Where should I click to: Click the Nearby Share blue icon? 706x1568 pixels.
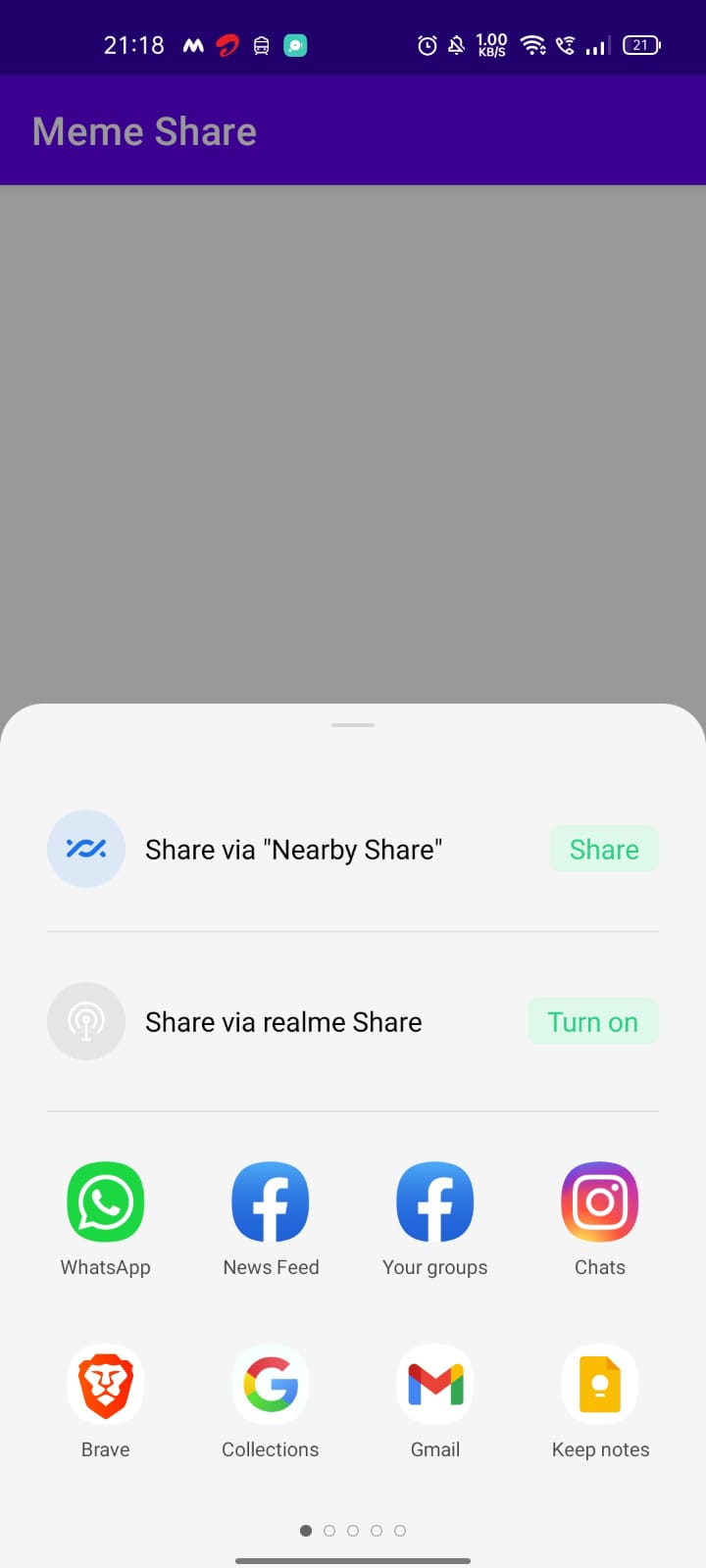tap(86, 849)
